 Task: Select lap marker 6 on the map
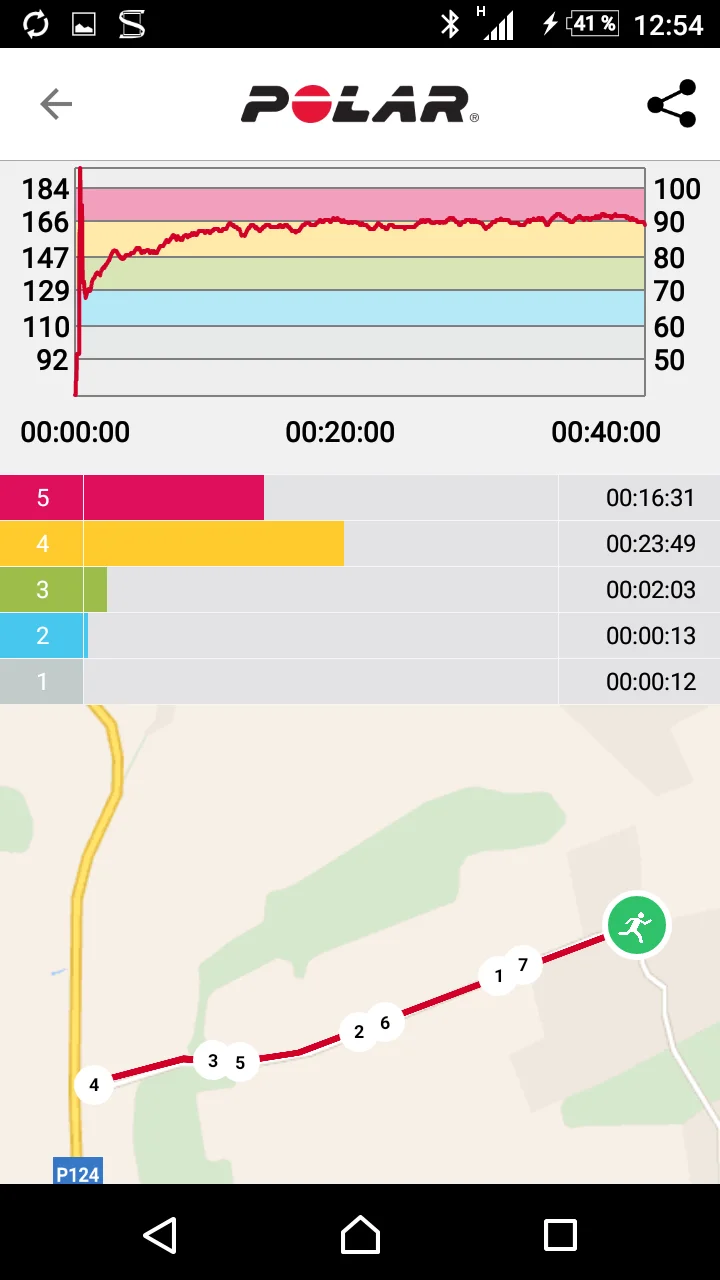pyautogui.click(x=386, y=1022)
